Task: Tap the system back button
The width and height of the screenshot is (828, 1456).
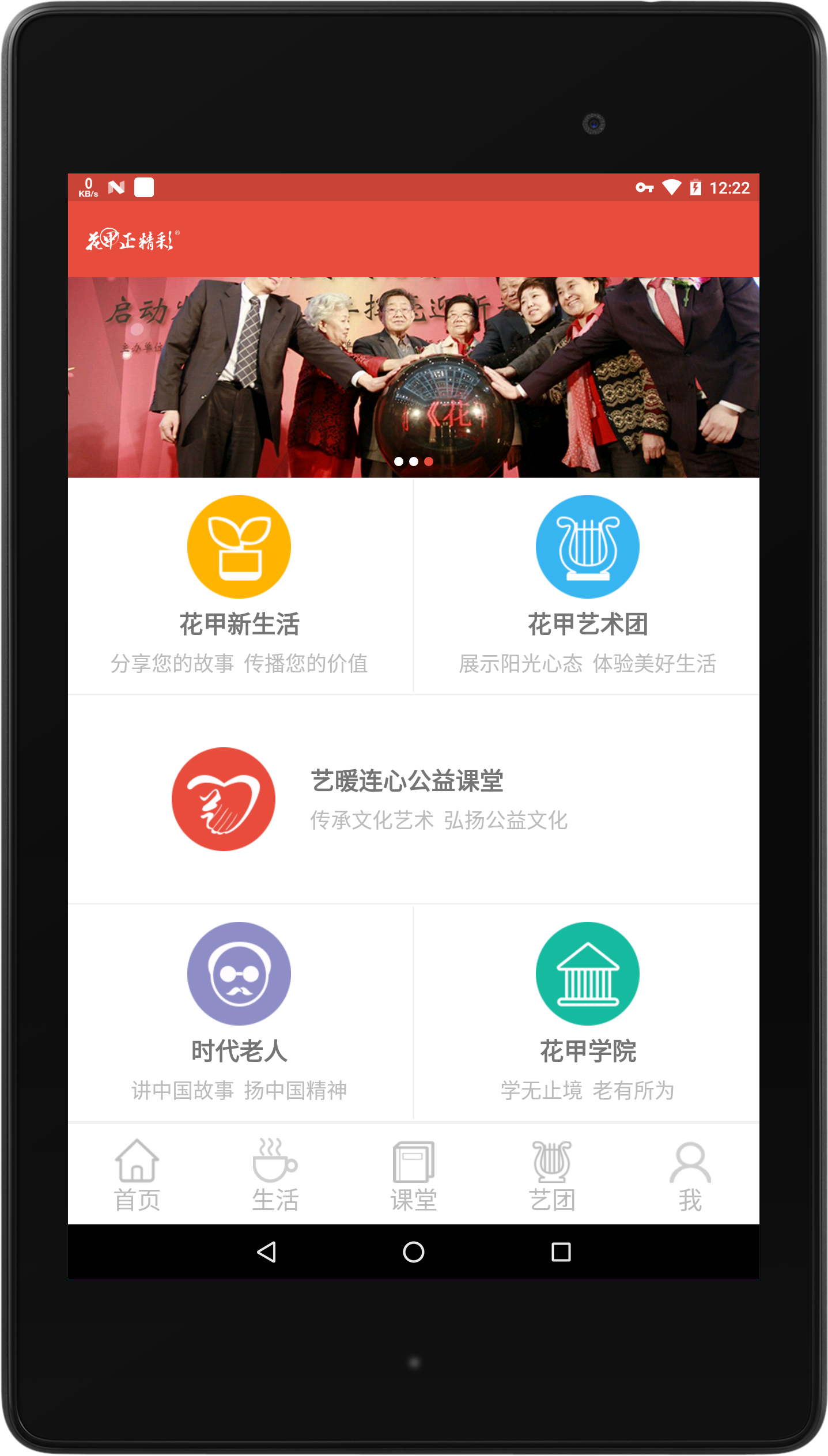Action: 266,1252
